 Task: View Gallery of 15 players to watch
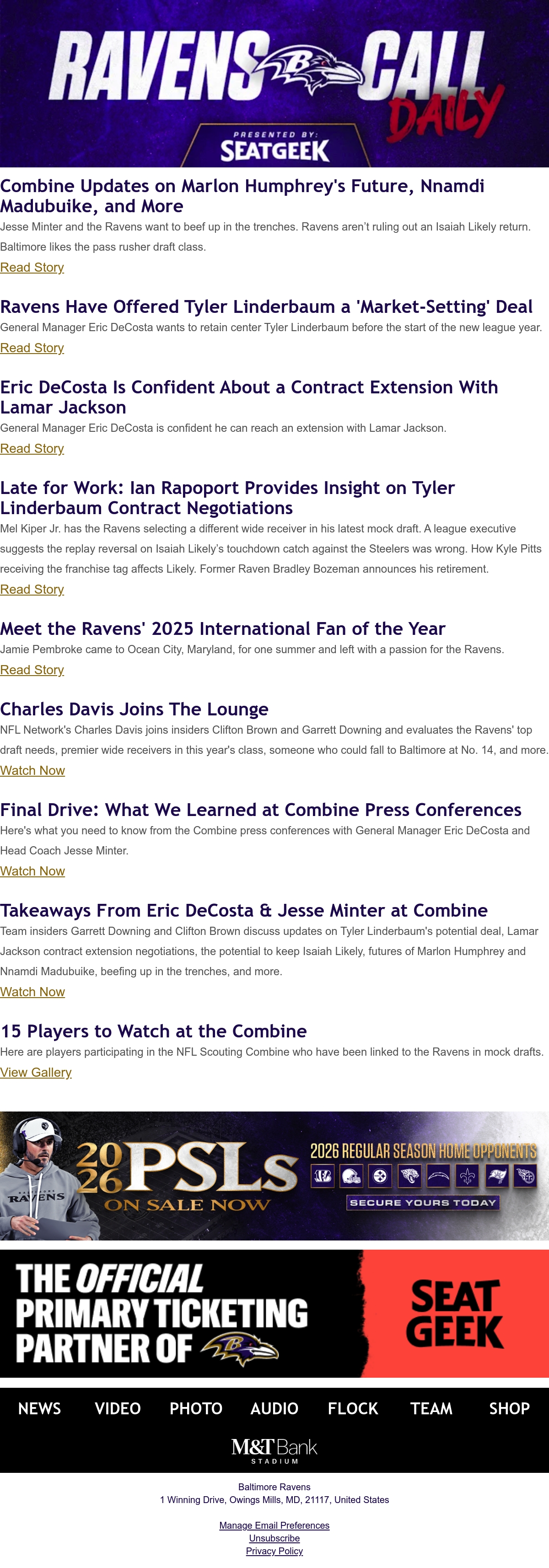click(x=36, y=1072)
